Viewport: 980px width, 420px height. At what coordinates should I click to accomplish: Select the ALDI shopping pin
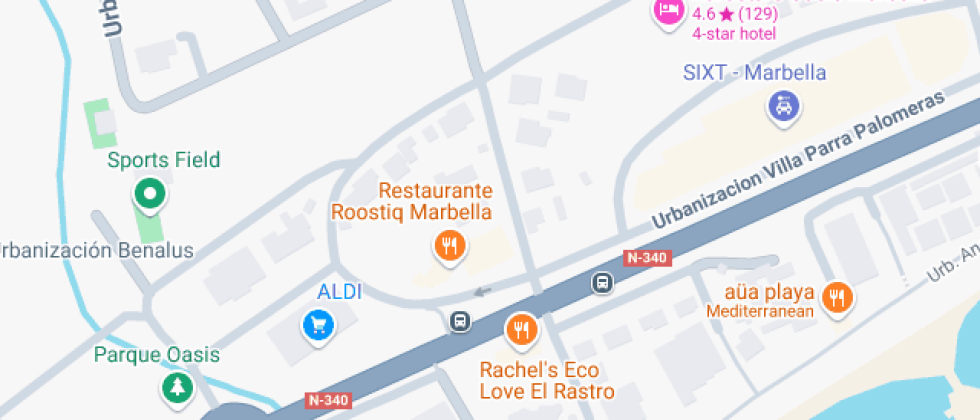(x=318, y=323)
